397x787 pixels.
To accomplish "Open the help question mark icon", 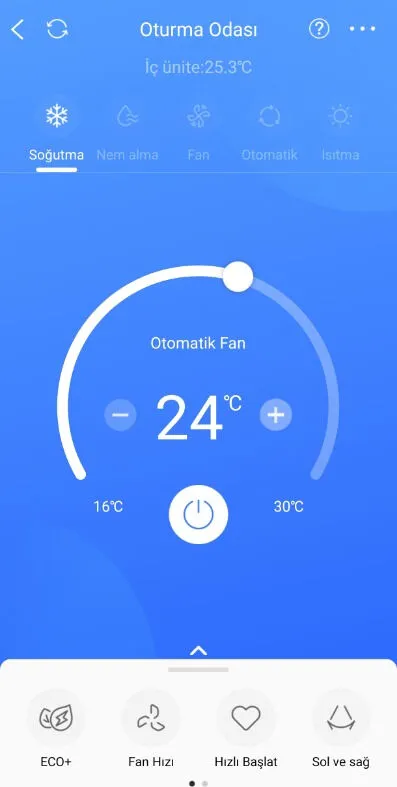I will pos(319,29).
